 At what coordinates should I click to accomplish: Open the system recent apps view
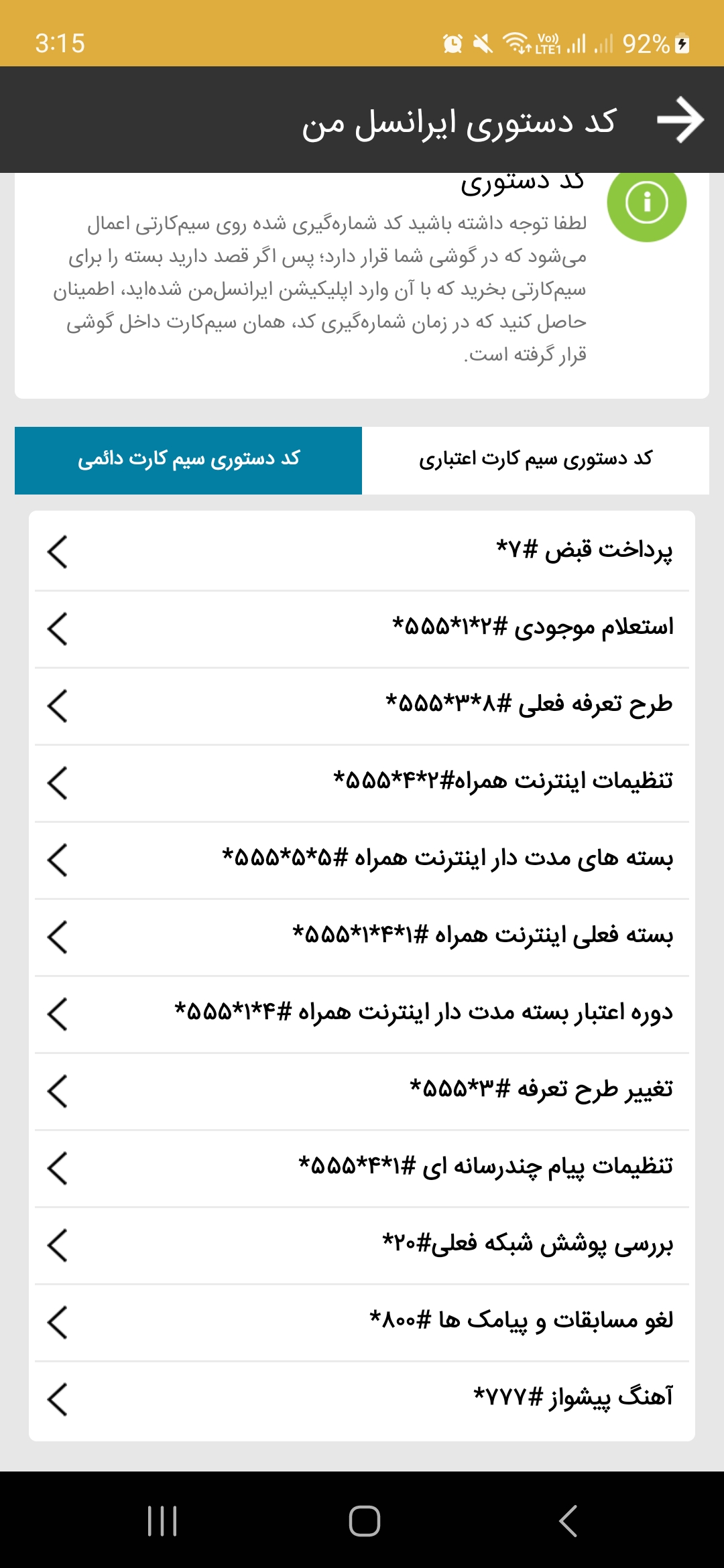162,1520
